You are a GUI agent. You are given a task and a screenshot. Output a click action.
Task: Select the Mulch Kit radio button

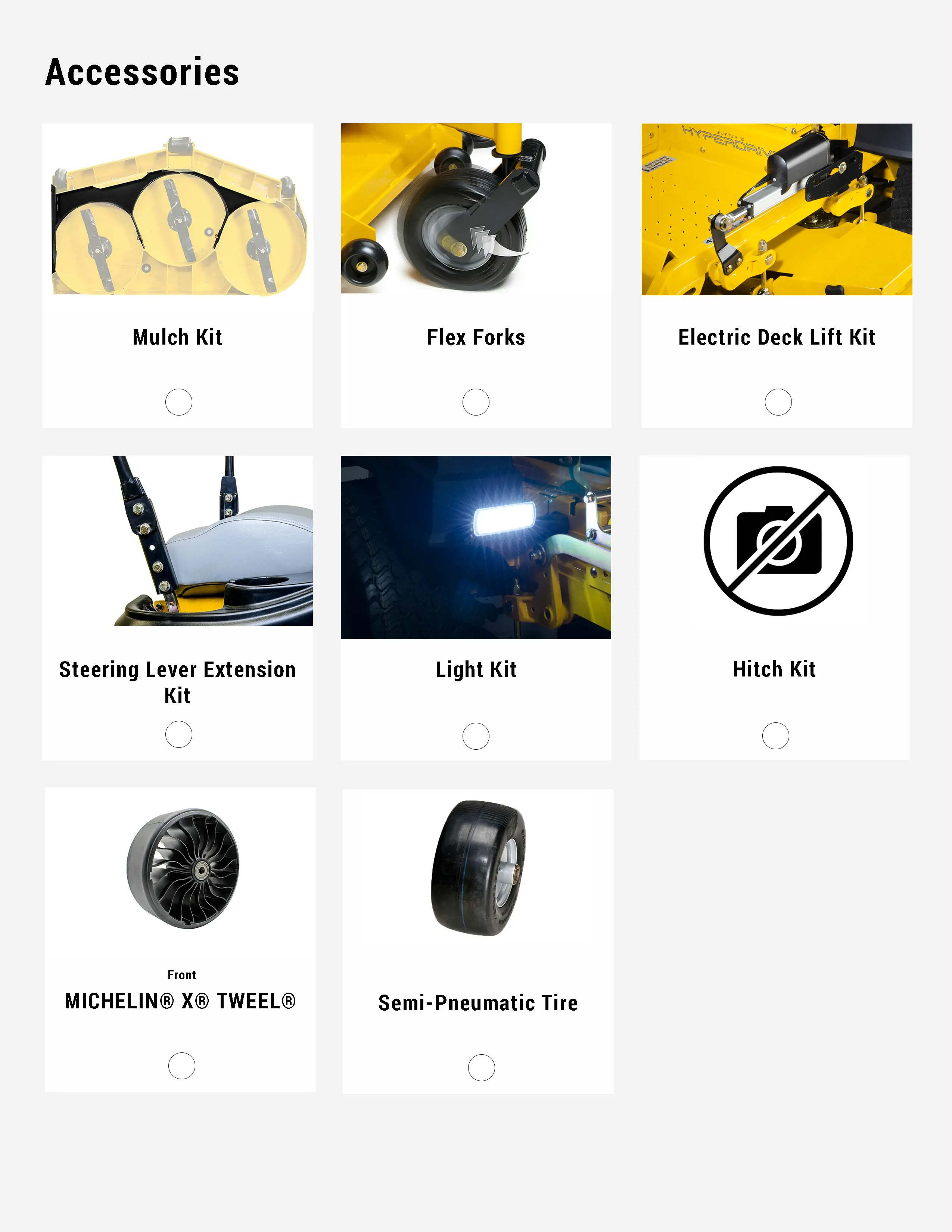[179, 402]
